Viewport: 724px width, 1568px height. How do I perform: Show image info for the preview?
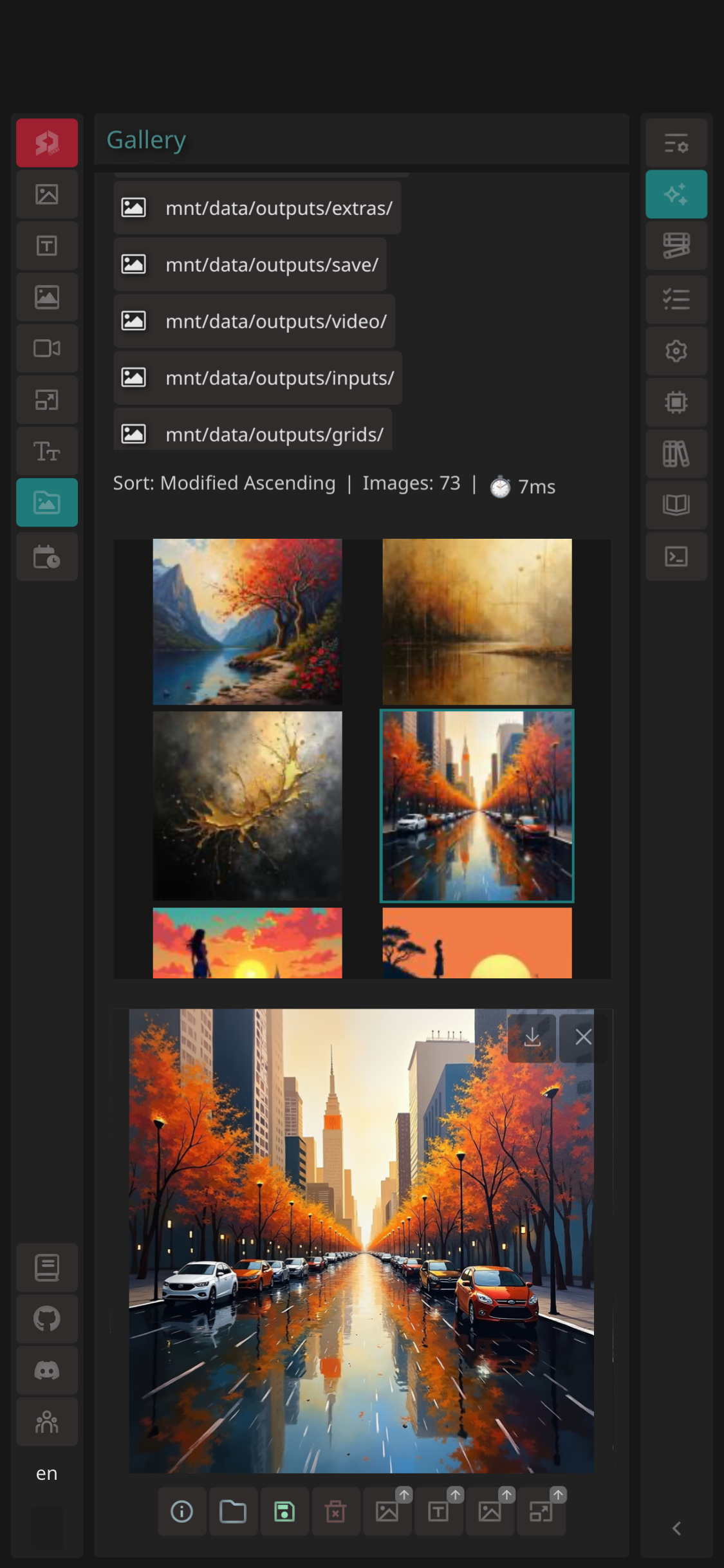pos(181,1511)
